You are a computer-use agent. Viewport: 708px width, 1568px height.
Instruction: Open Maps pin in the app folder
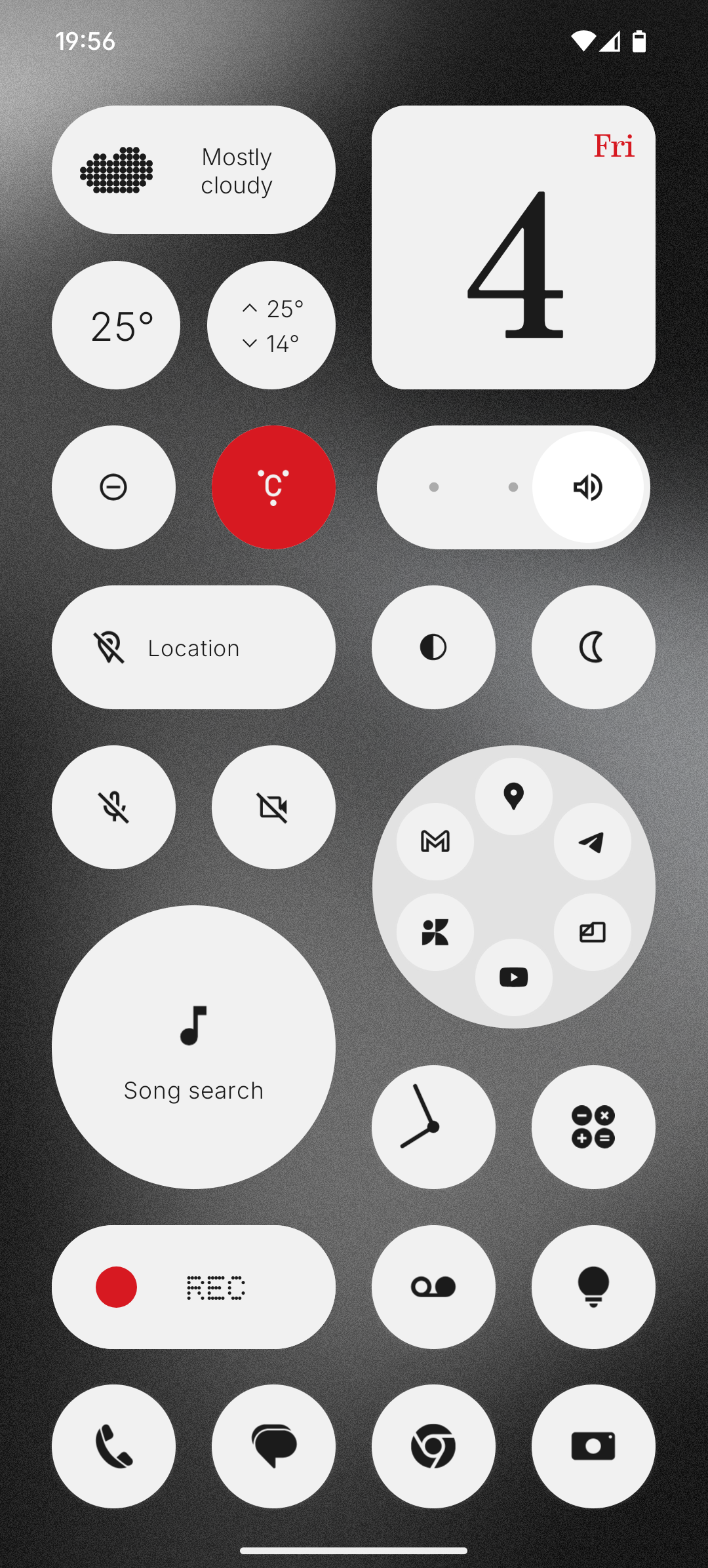pyautogui.click(x=513, y=796)
